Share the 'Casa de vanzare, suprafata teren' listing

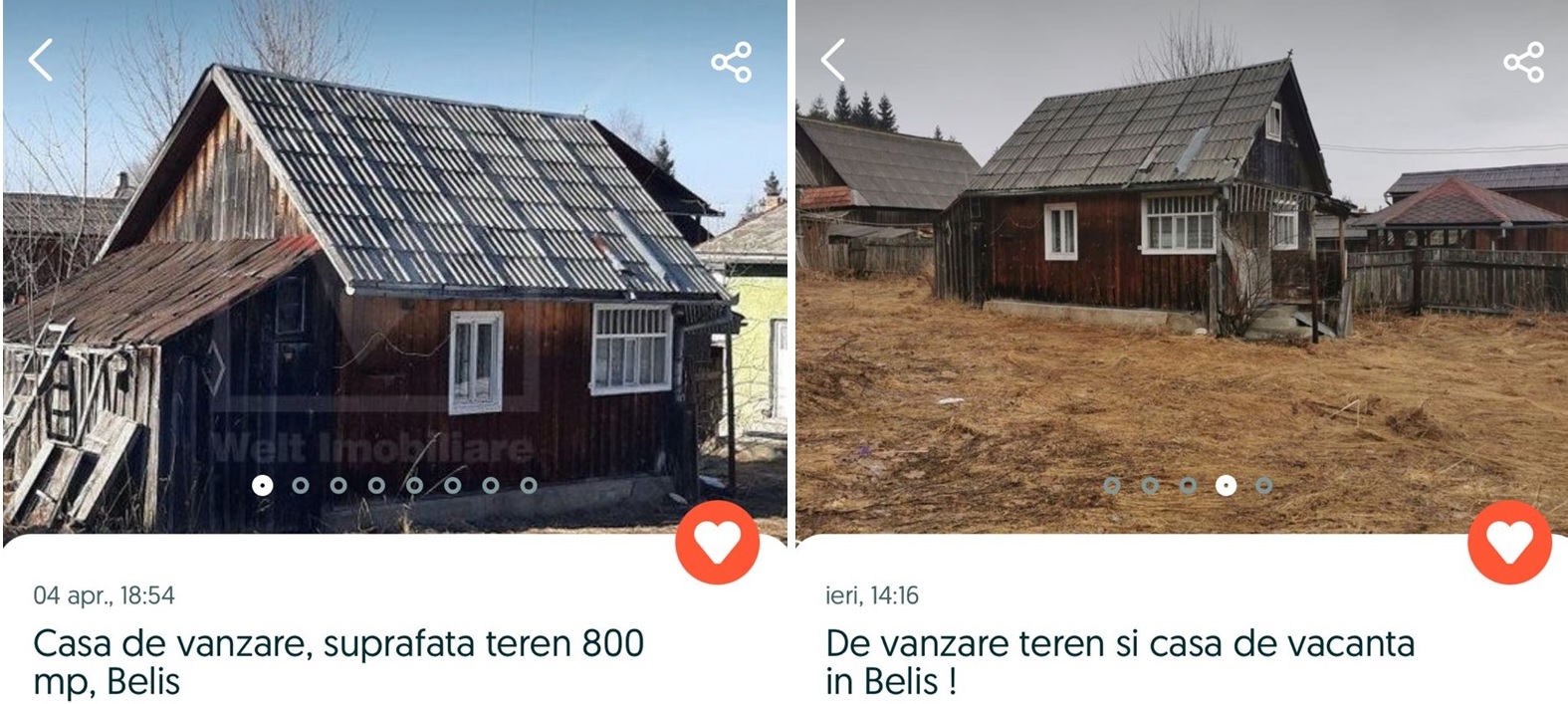[731, 63]
